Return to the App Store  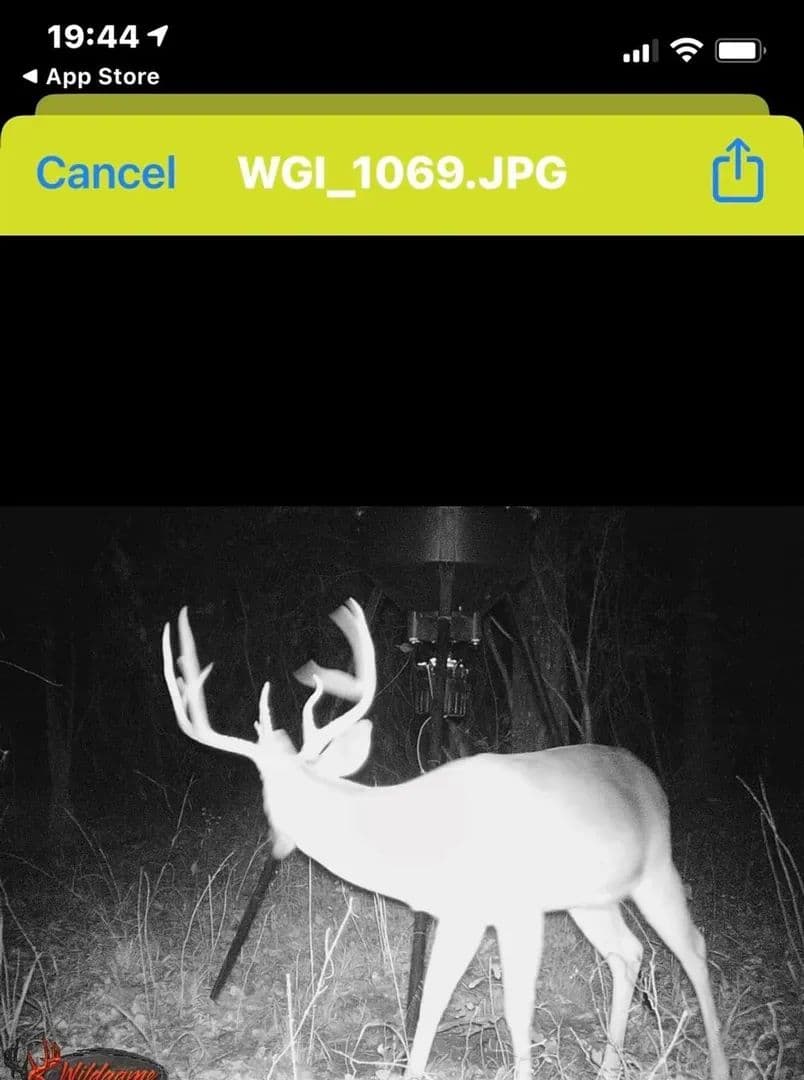point(91,77)
